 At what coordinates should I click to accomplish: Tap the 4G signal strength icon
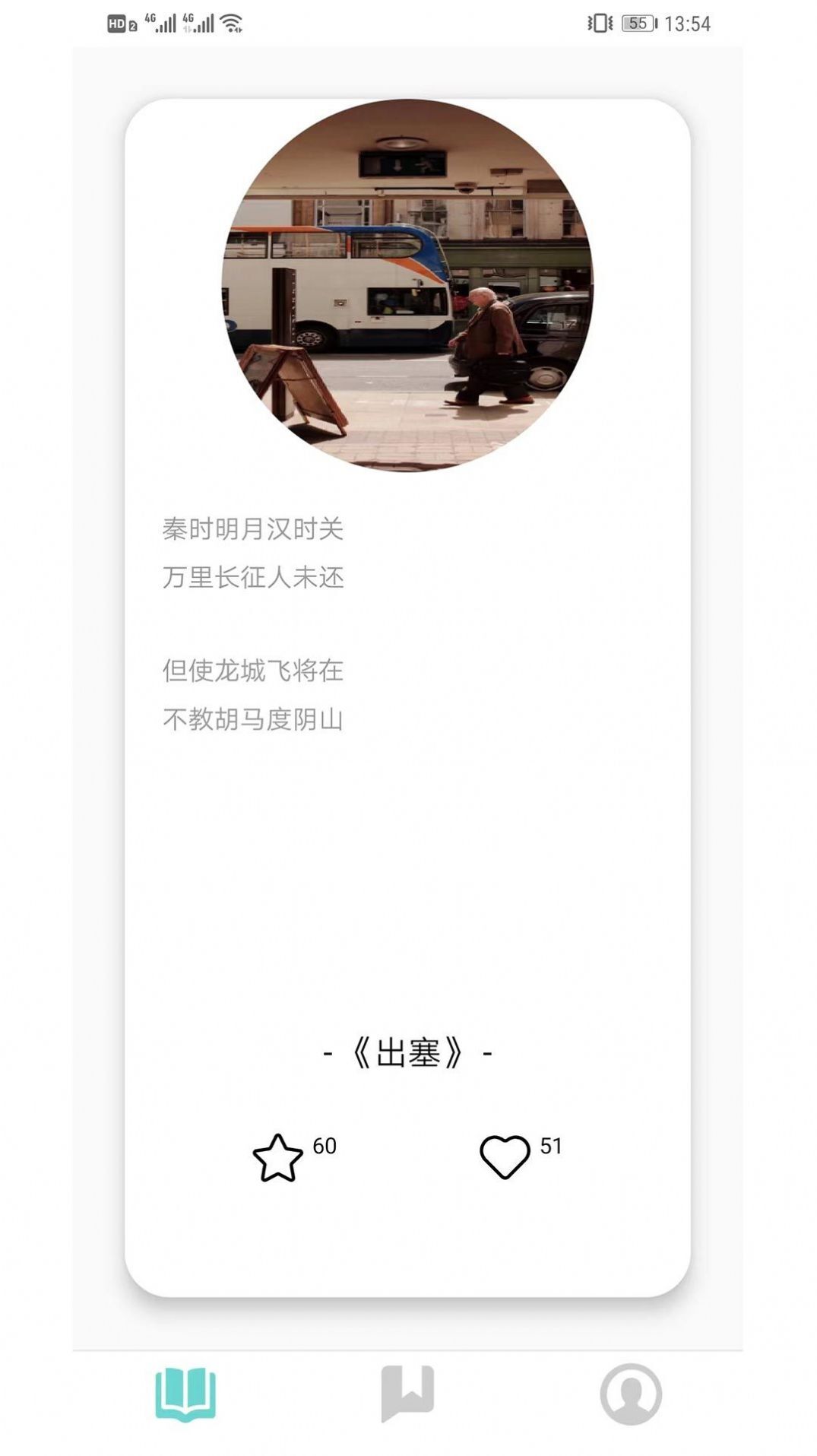click(160, 23)
